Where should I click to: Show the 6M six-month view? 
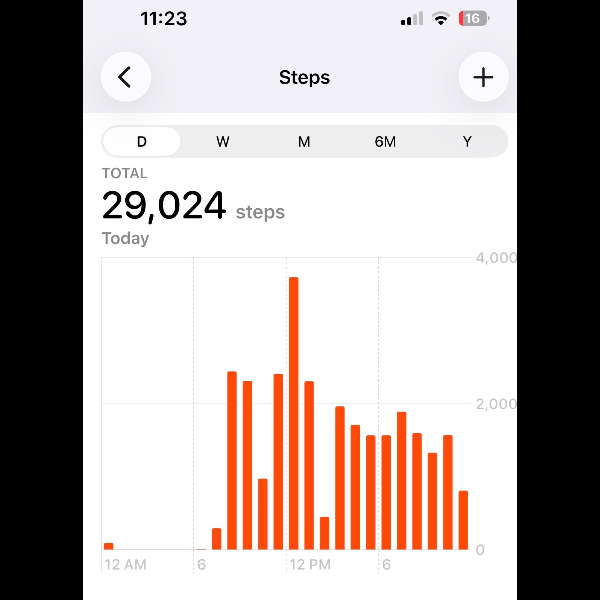[385, 142]
